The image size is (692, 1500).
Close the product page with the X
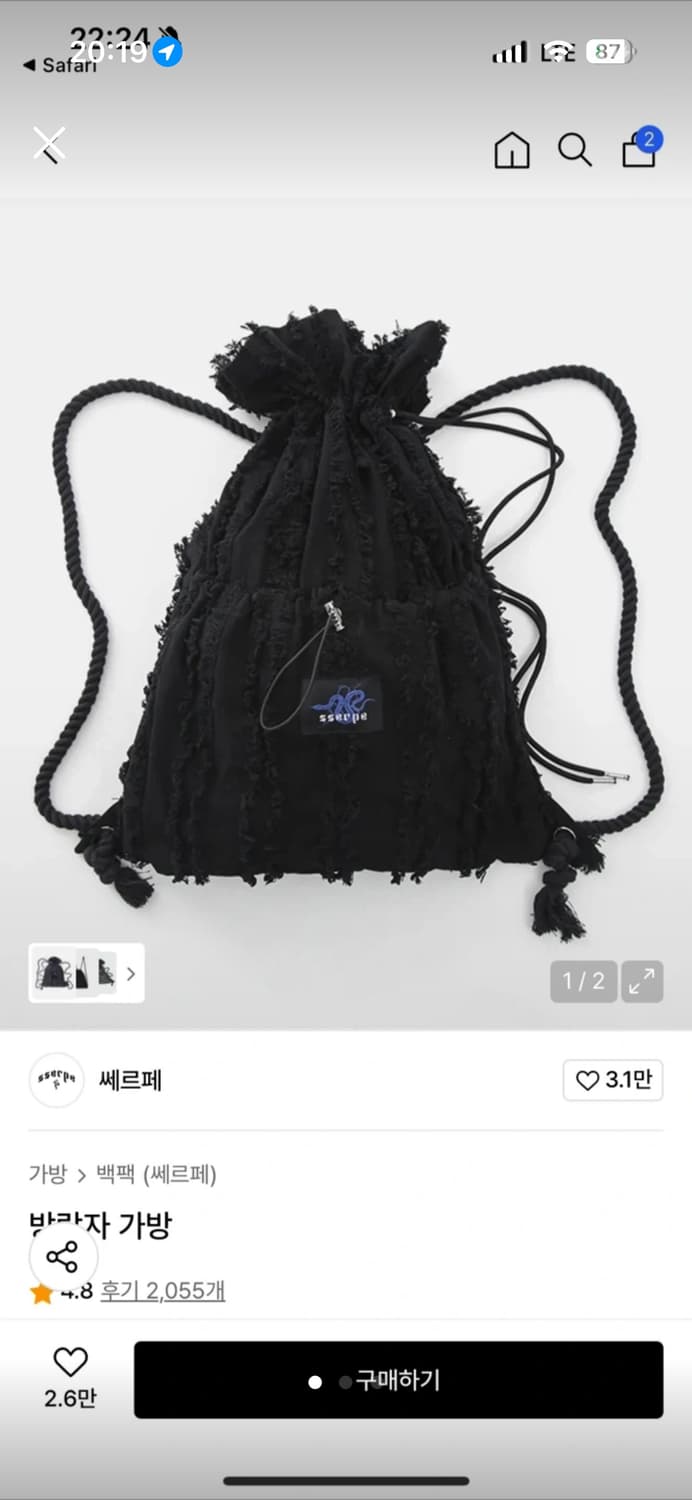tap(49, 145)
